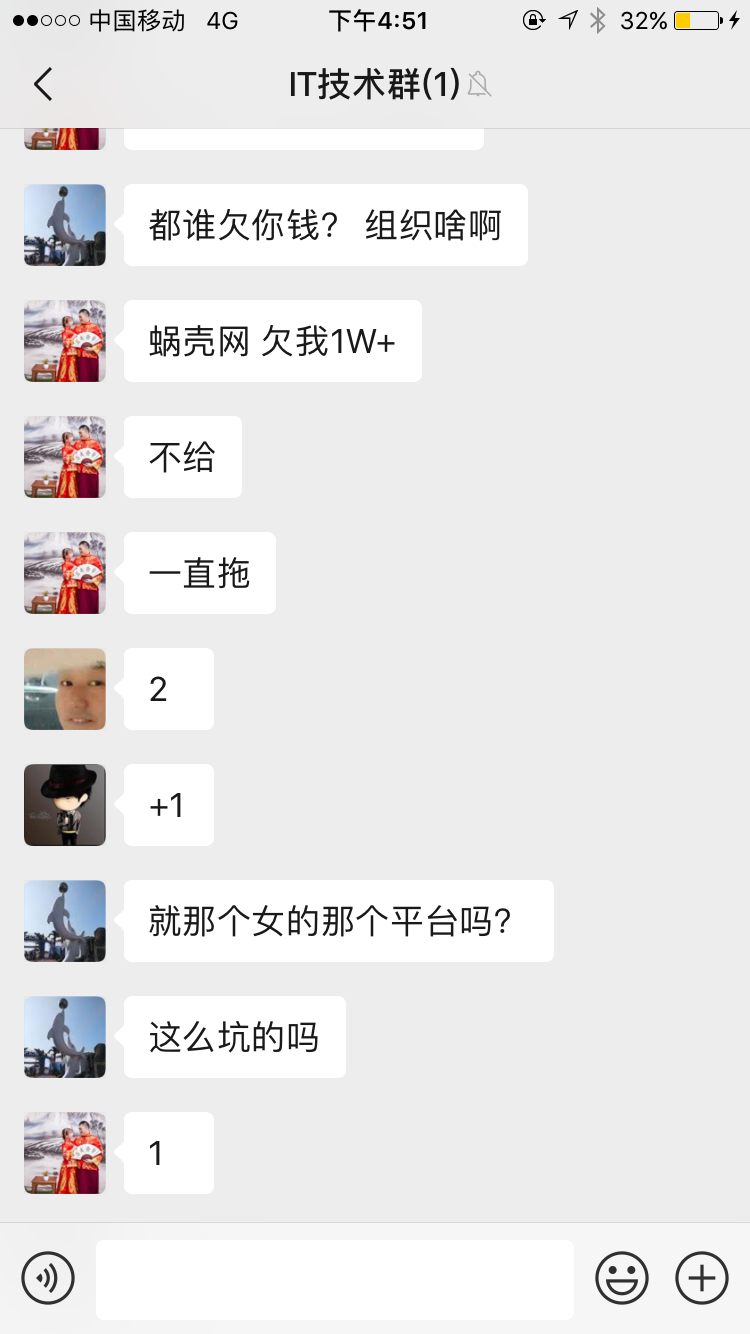Viewport: 750px width, 1334px height.
Task: Tap the location arrow icon in status bar
Action: [570, 20]
